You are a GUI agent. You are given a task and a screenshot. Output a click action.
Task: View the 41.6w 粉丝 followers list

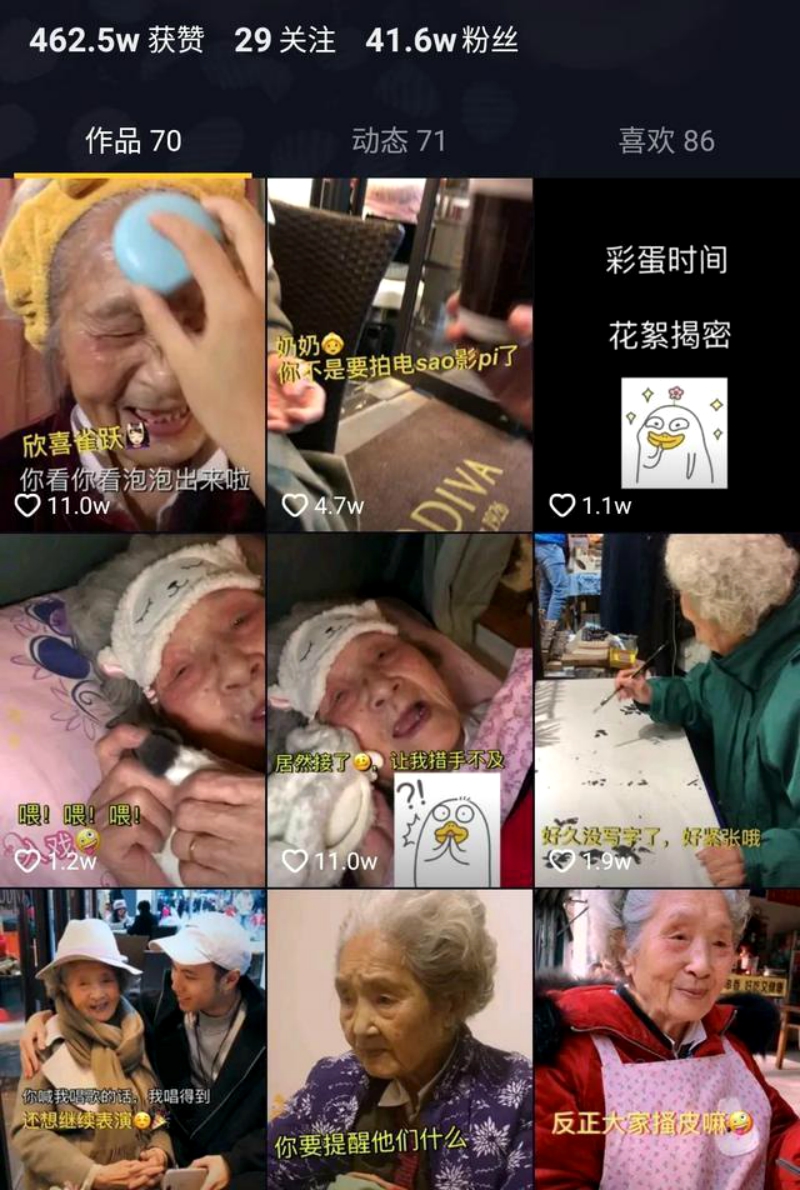[441, 40]
